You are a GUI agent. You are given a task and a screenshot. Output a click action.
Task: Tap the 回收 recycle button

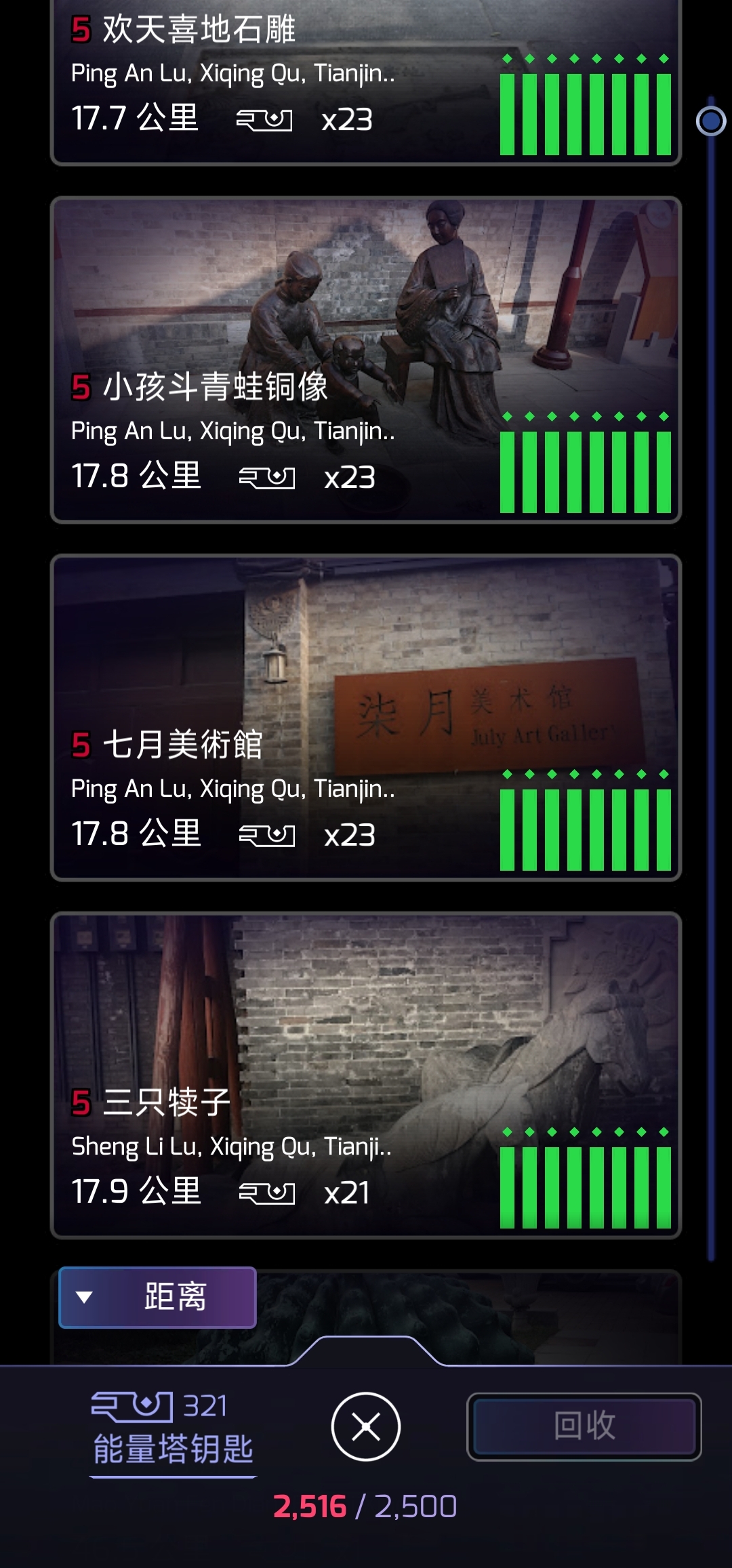pos(584,1426)
